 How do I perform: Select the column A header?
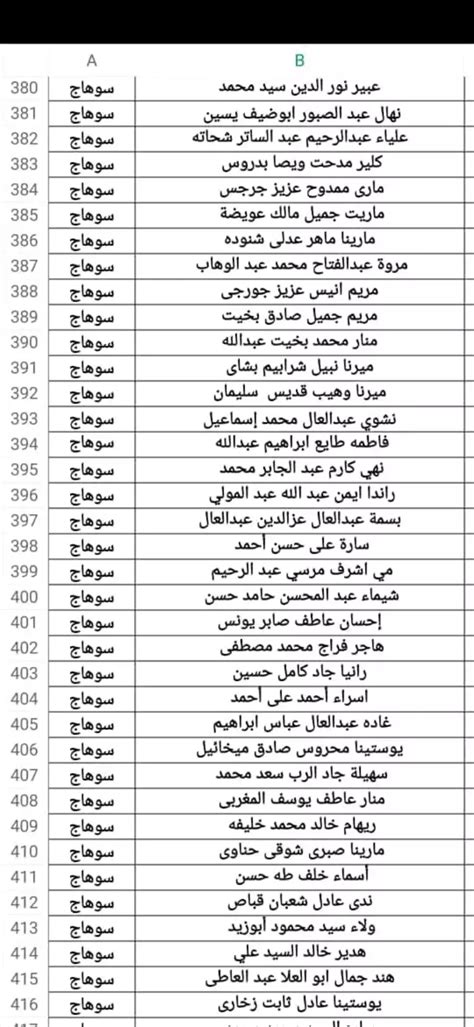[x=92, y=60]
